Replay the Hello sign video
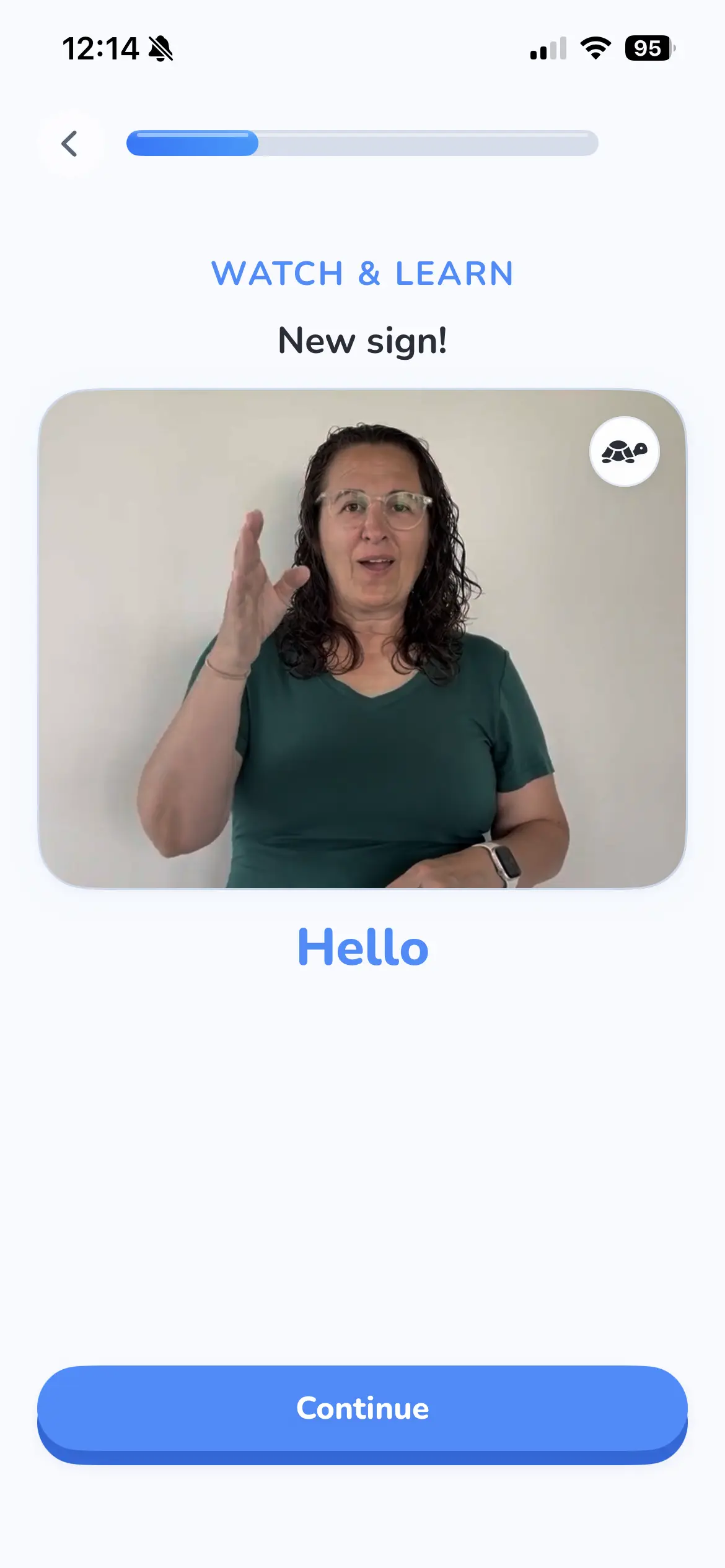The image size is (725, 1568). [362, 638]
